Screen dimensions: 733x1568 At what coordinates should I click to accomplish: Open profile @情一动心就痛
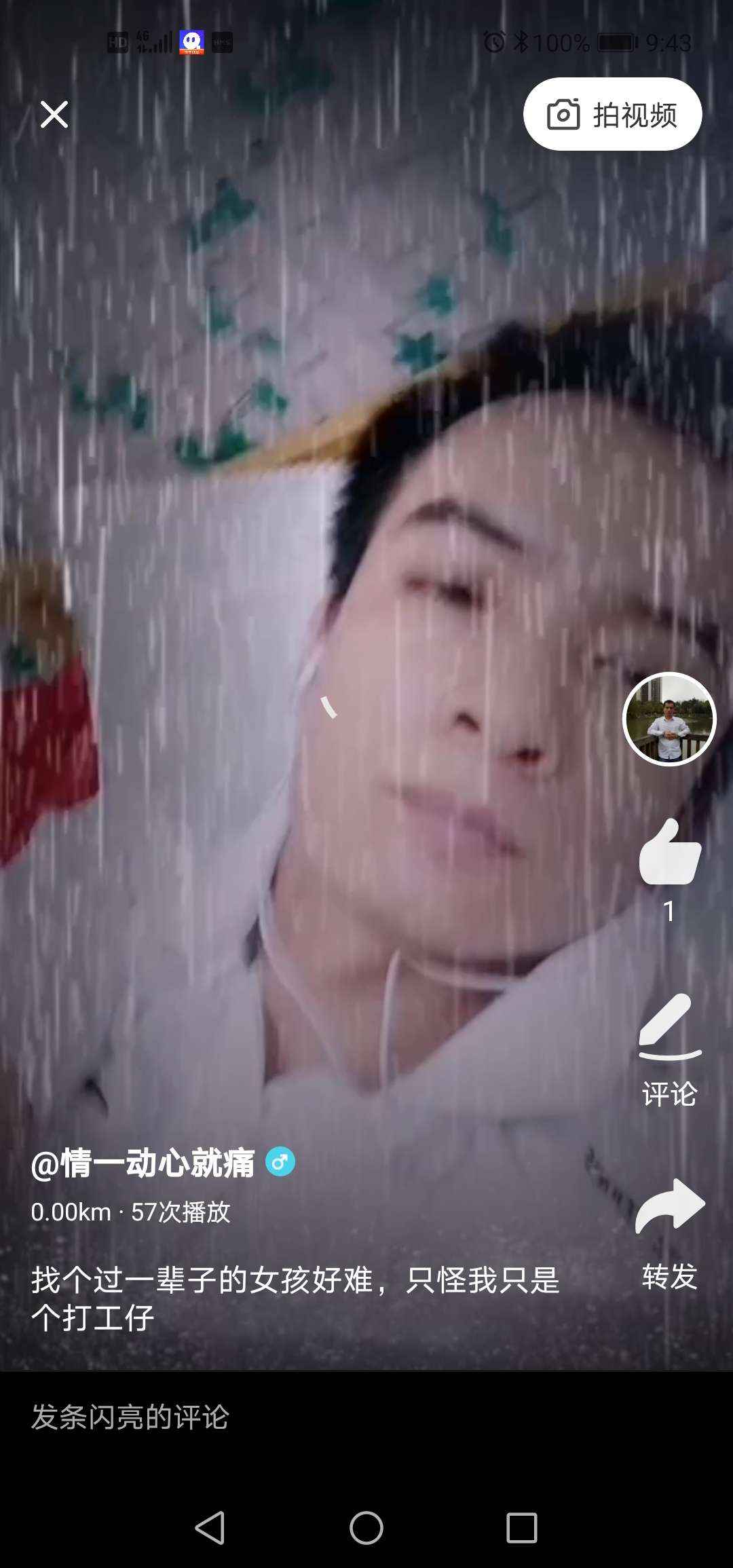(x=143, y=1163)
